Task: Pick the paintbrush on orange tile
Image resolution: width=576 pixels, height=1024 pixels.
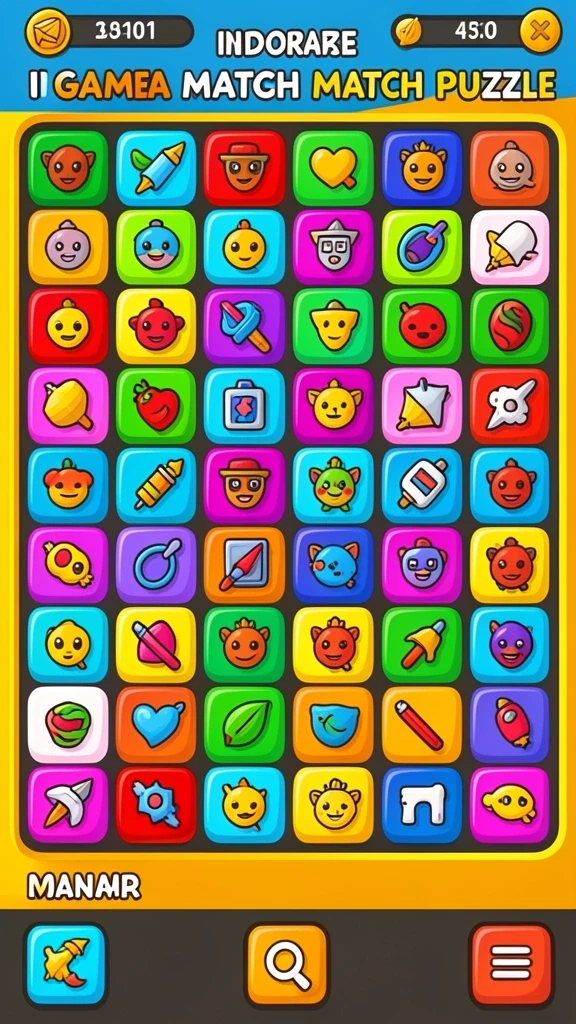Action: pyautogui.click(x=244, y=565)
